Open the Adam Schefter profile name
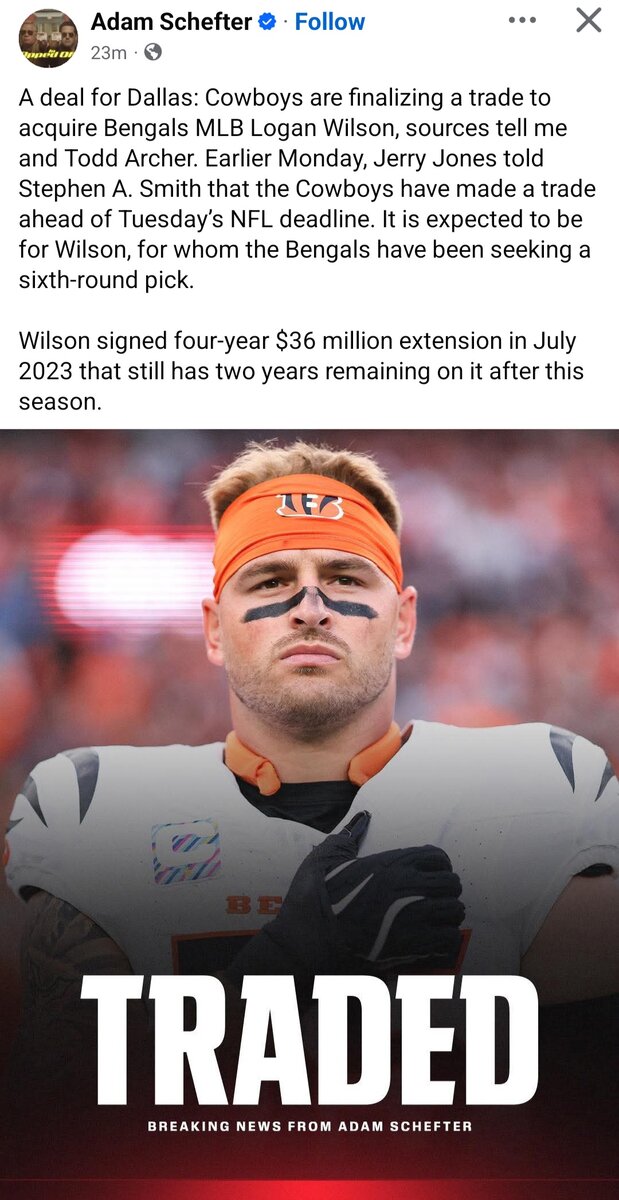The image size is (619, 1200). [x=171, y=21]
